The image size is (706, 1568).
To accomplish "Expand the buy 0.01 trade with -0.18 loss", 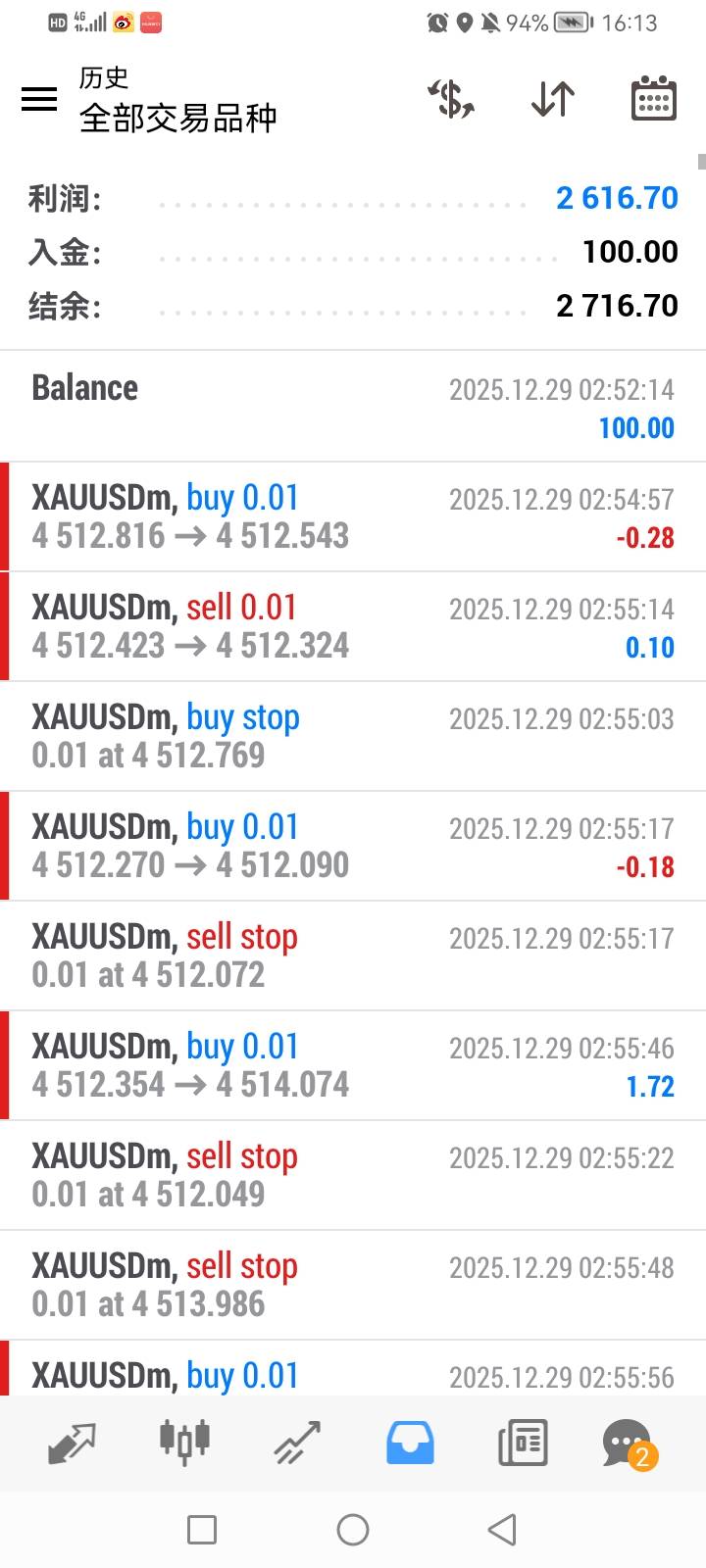I will 353,846.
